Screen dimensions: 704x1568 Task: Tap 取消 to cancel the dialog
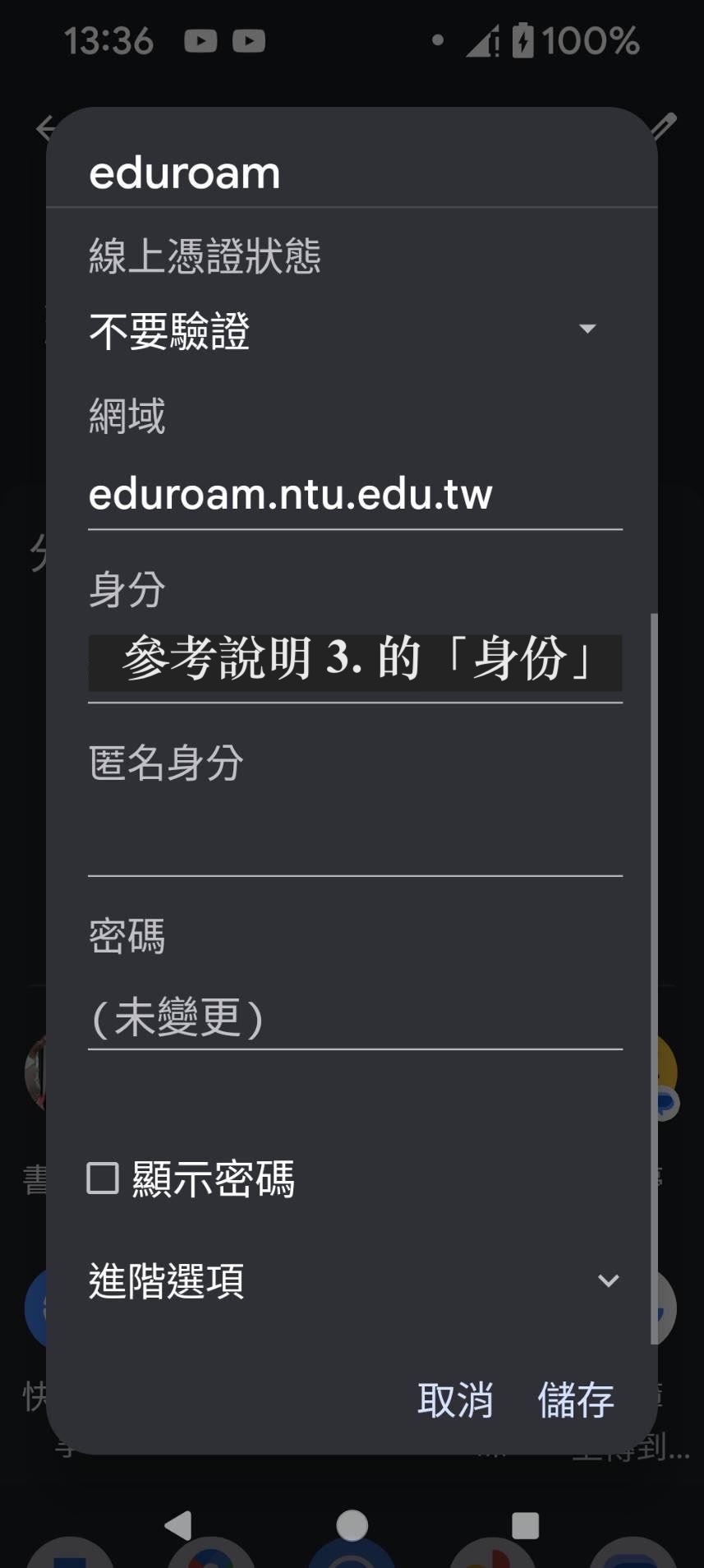pos(455,1400)
